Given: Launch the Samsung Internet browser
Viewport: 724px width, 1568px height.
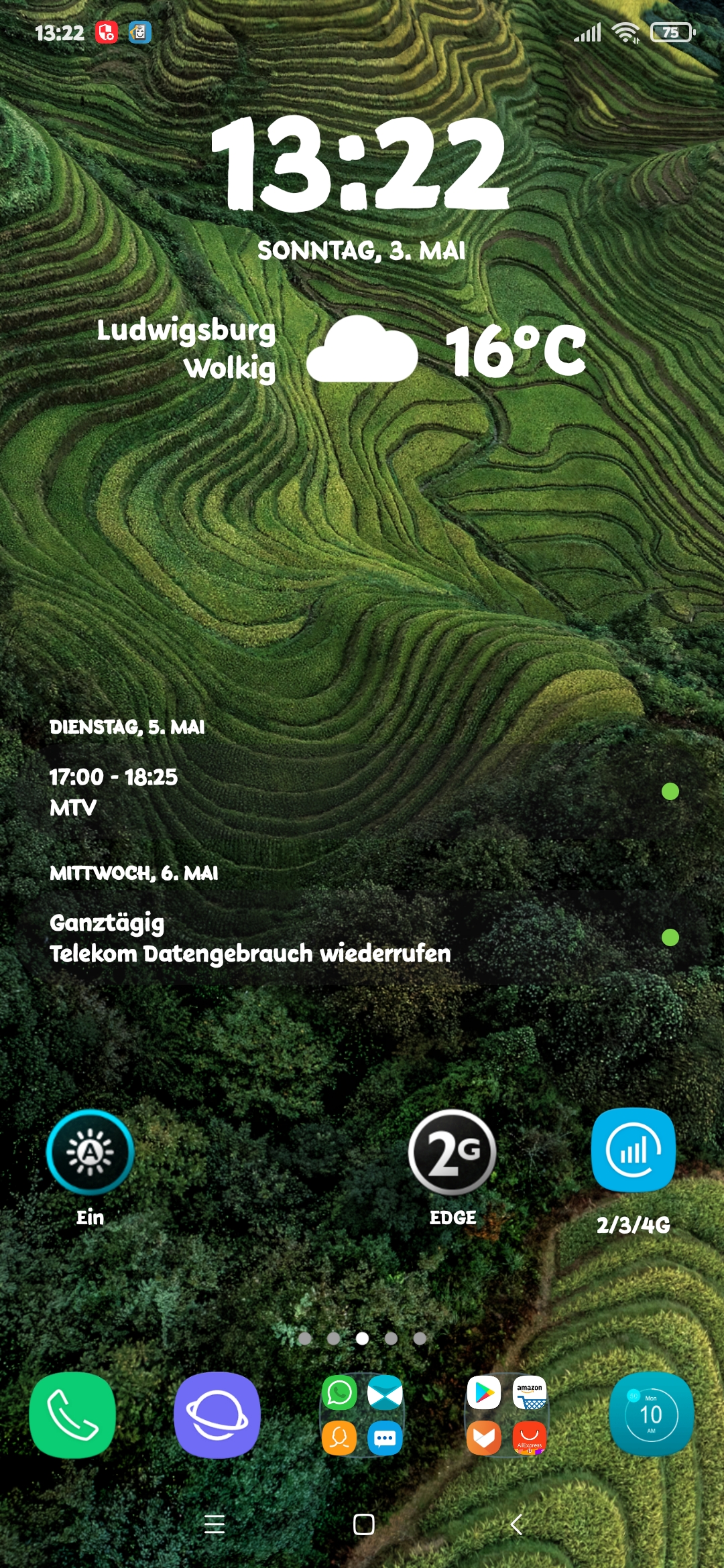Looking at the screenshot, I should (217, 1415).
